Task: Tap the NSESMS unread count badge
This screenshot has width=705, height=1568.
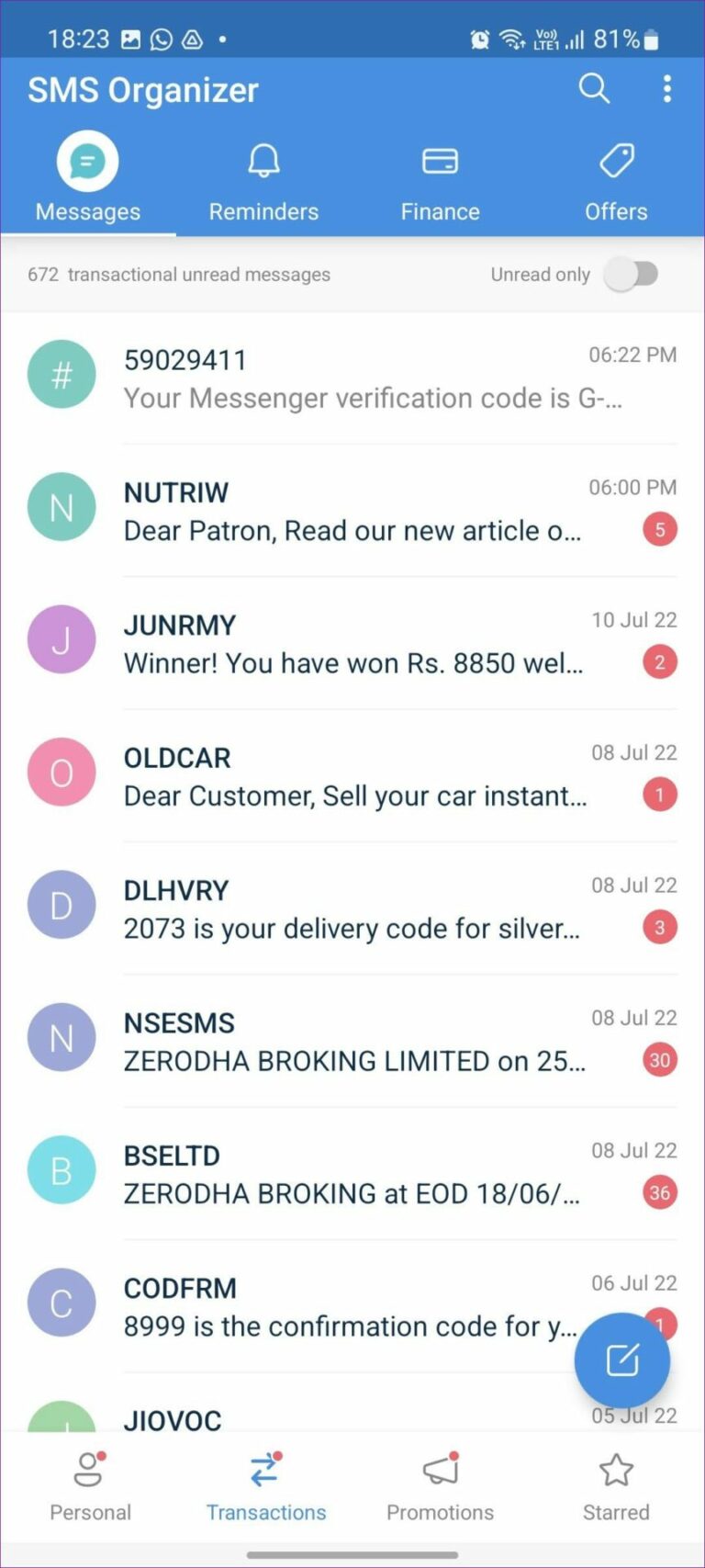Action: [x=659, y=1060]
